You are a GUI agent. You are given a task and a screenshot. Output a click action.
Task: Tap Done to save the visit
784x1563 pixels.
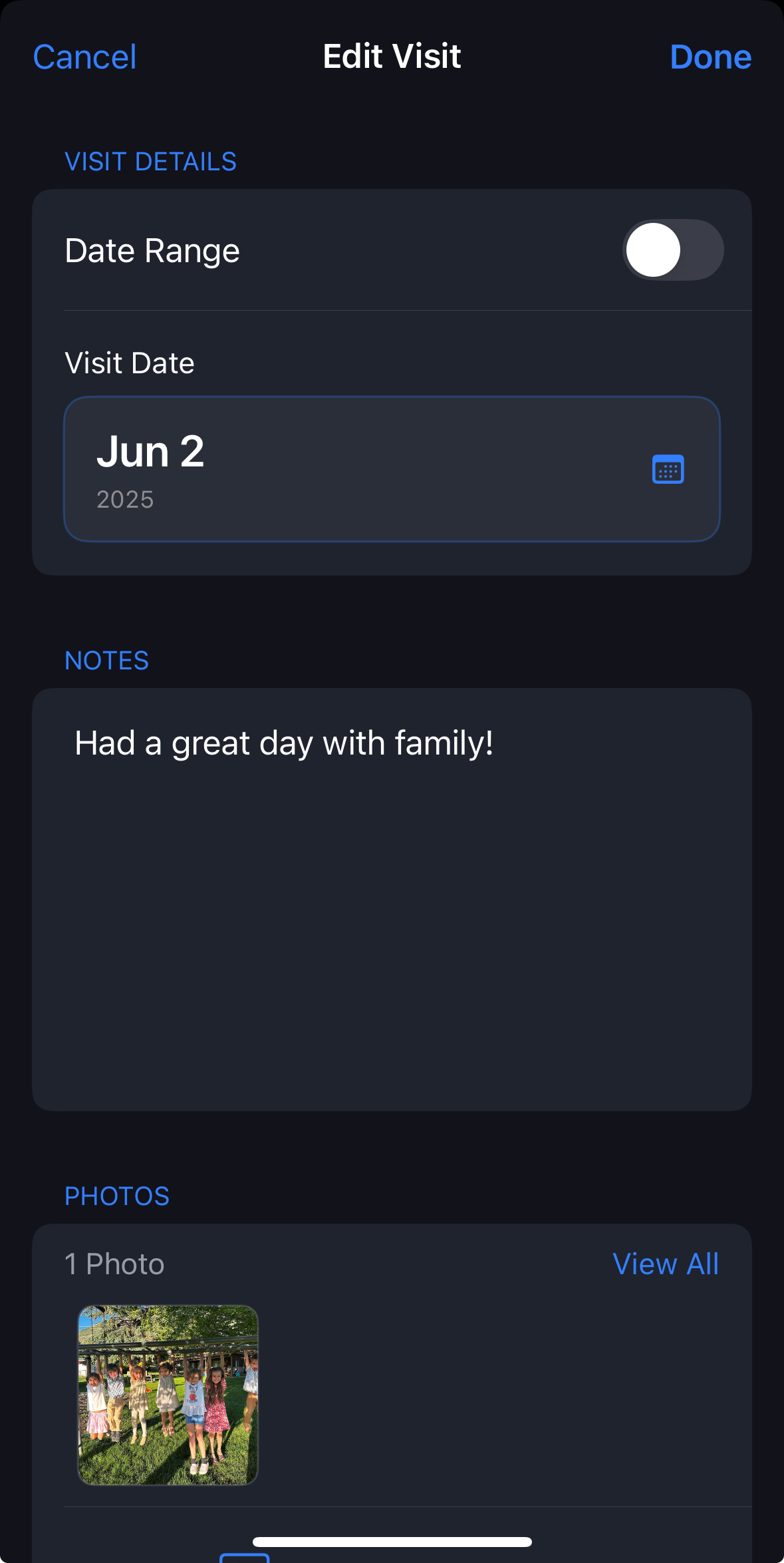(710, 57)
